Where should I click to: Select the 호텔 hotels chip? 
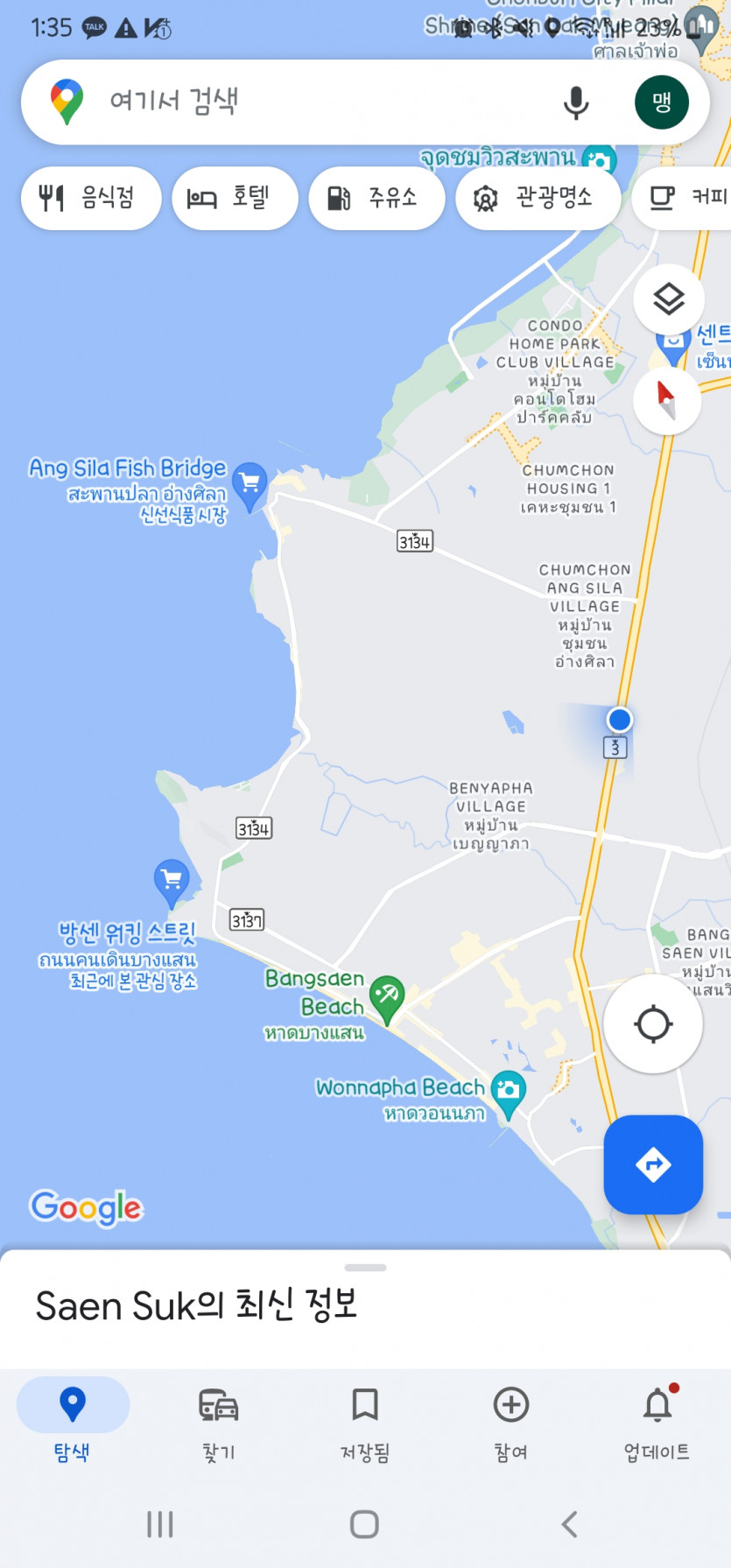[x=235, y=198]
